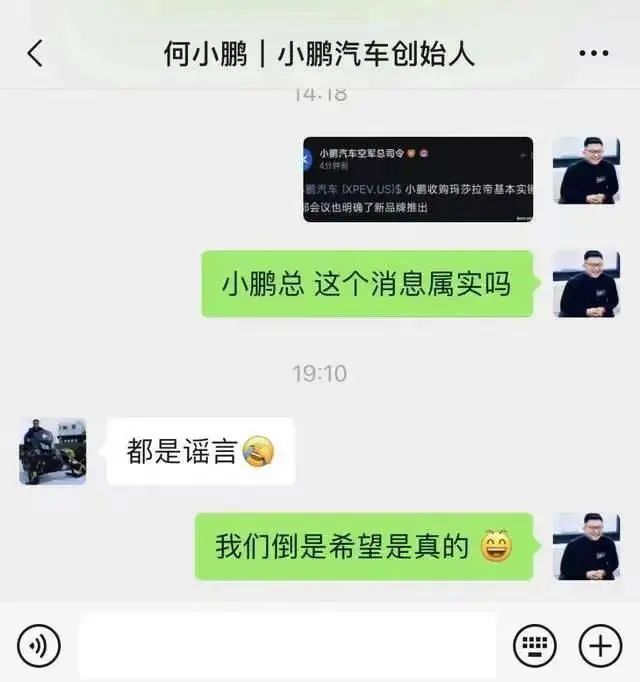Open your own avatar beside 小鹏总 message
This screenshot has width=640, height=682.
[x=586, y=284]
